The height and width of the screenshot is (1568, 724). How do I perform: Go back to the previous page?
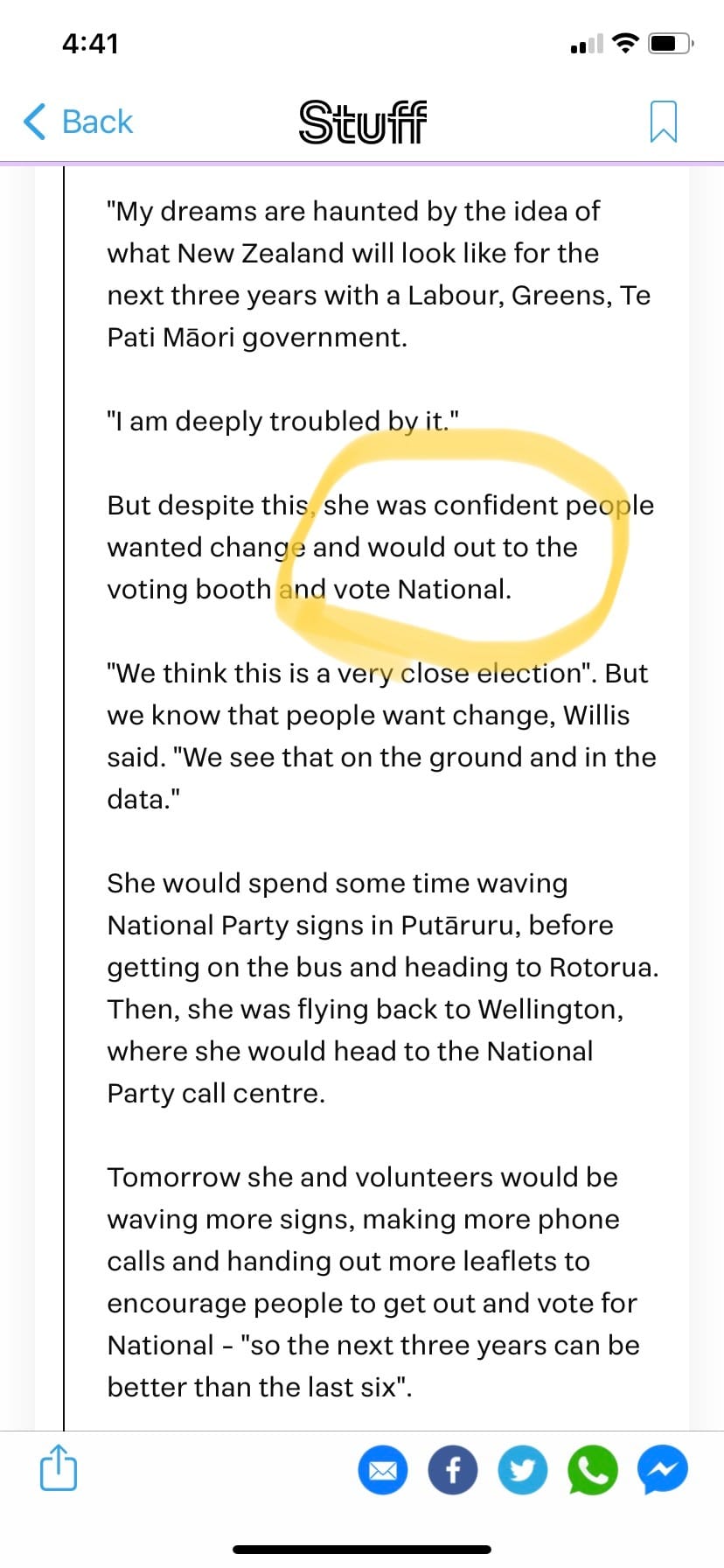point(79,122)
